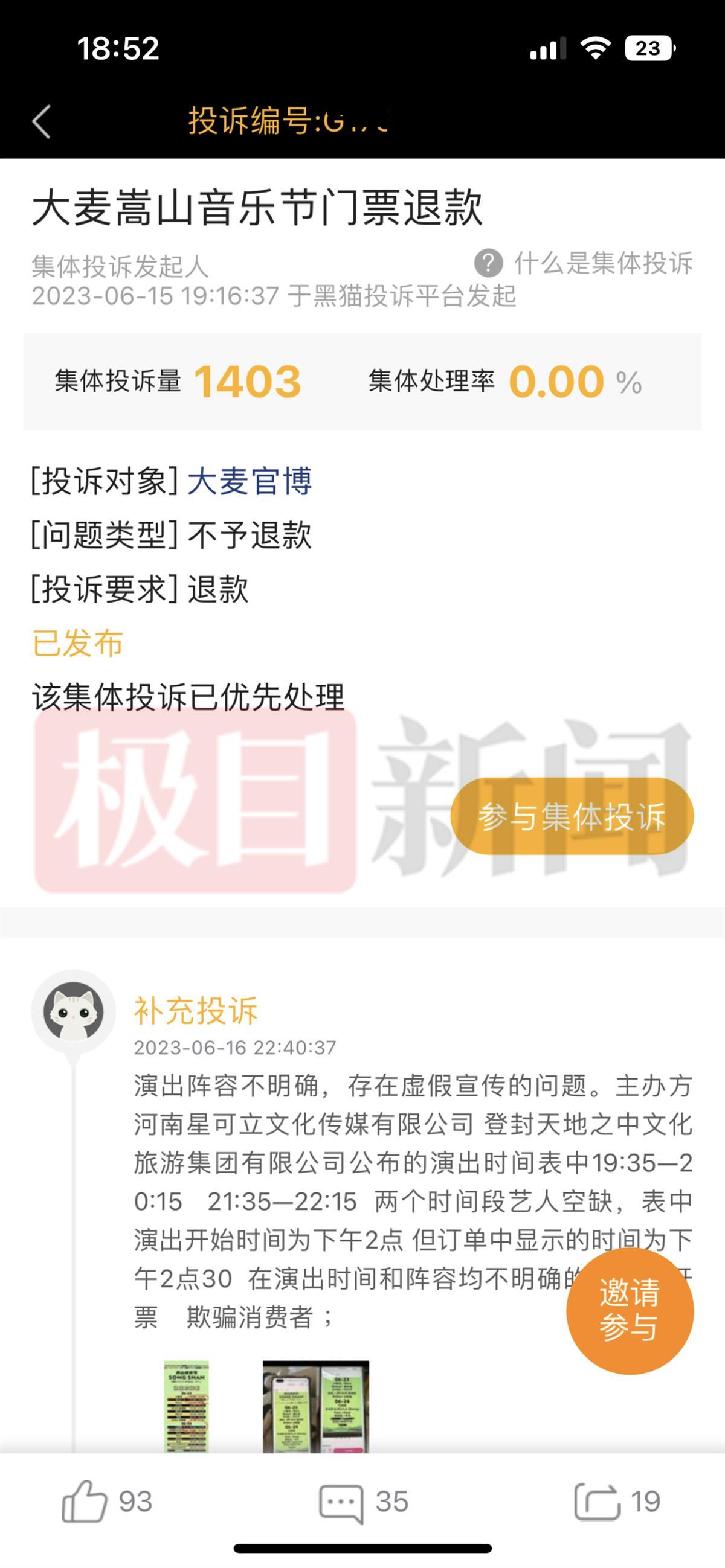Open the 大麦官博 complaint target link

tap(249, 481)
